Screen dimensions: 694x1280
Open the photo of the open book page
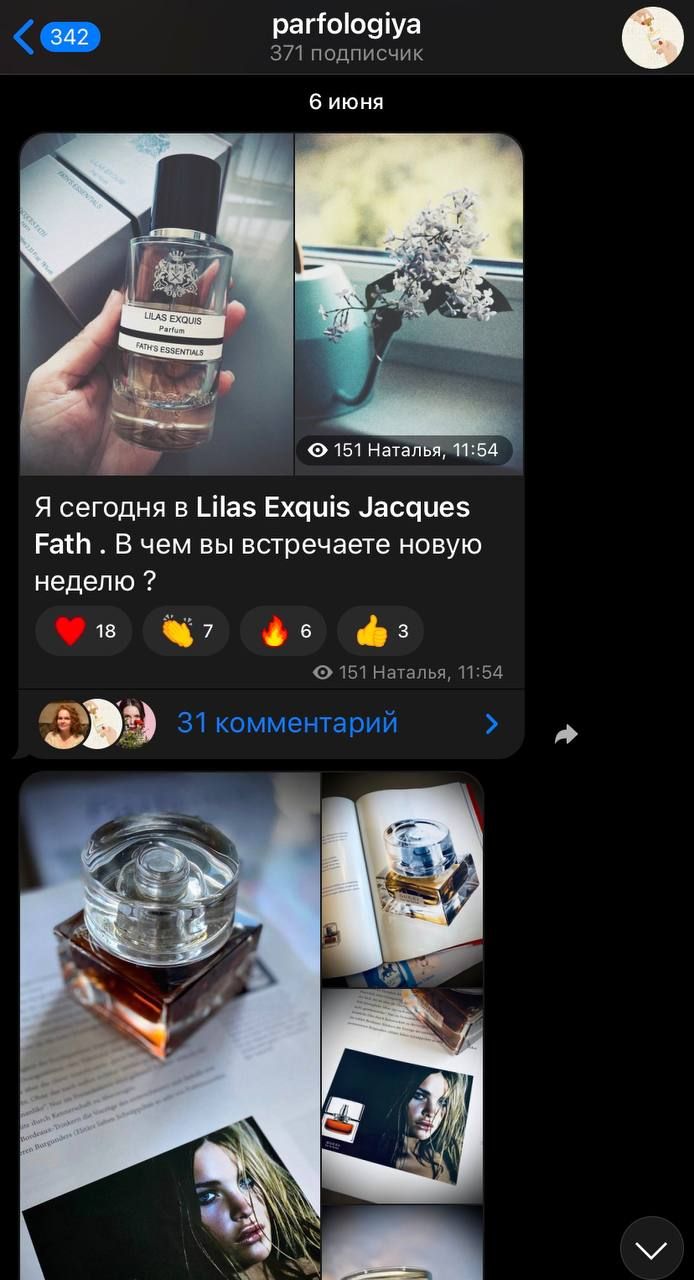coord(402,878)
